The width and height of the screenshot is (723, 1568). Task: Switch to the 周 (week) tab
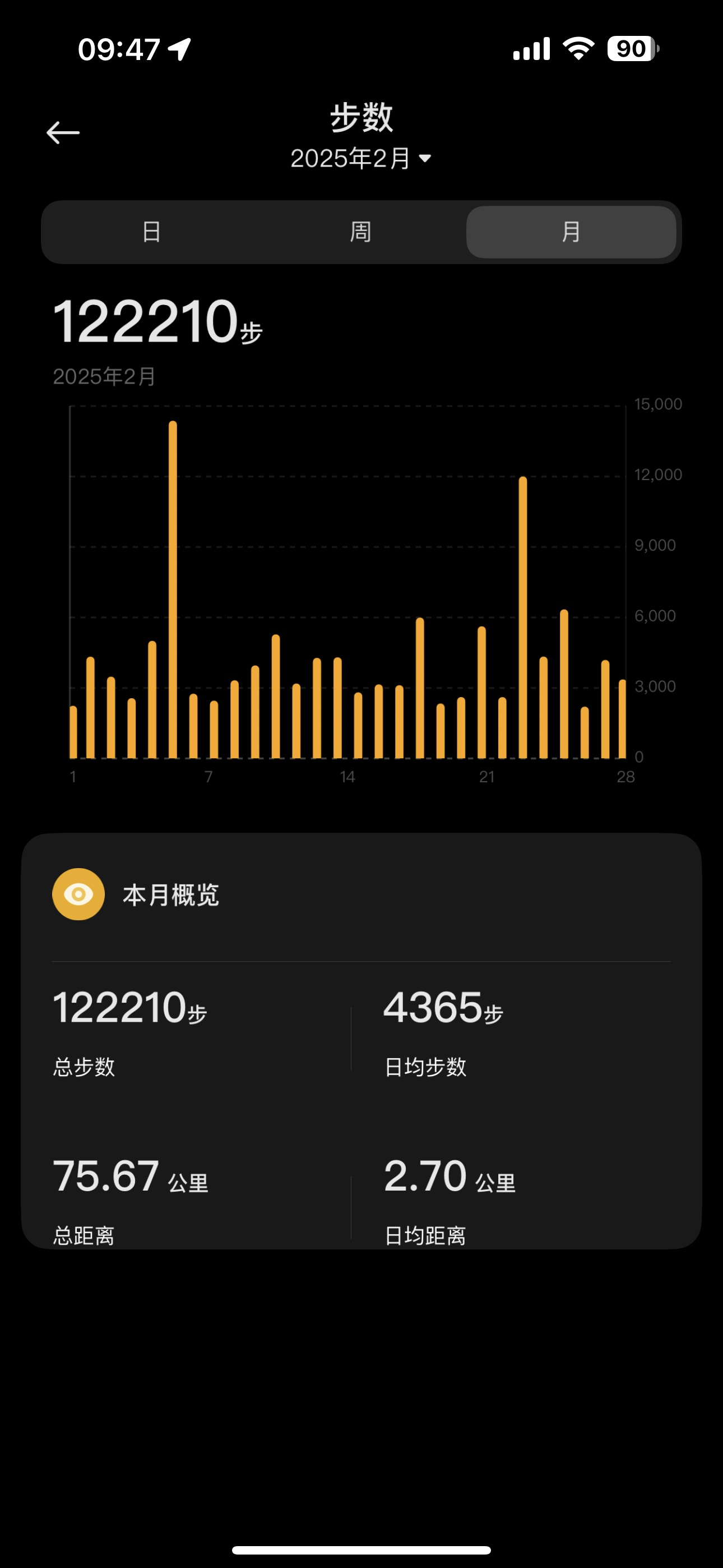coord(361,232)
